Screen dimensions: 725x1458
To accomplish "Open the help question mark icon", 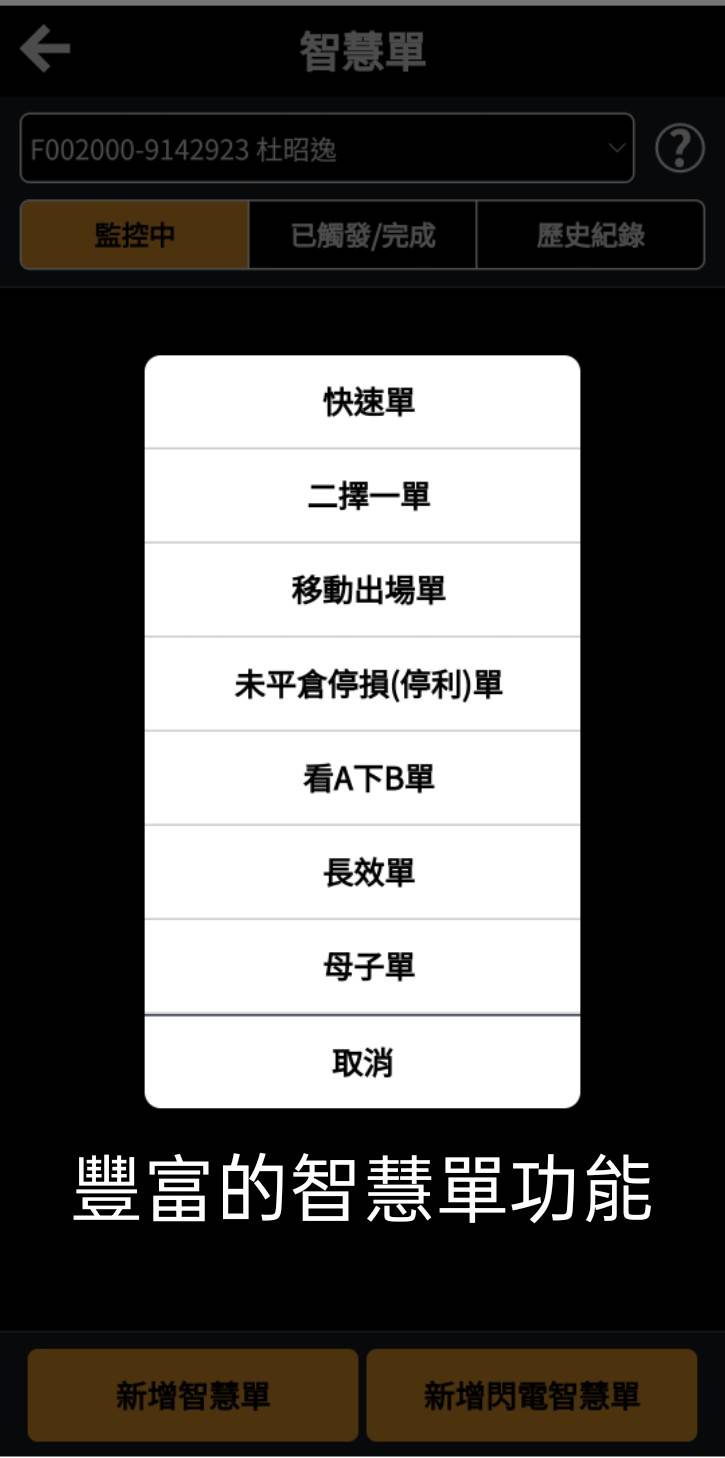I will pyautogui.click(x=679, y=149).
